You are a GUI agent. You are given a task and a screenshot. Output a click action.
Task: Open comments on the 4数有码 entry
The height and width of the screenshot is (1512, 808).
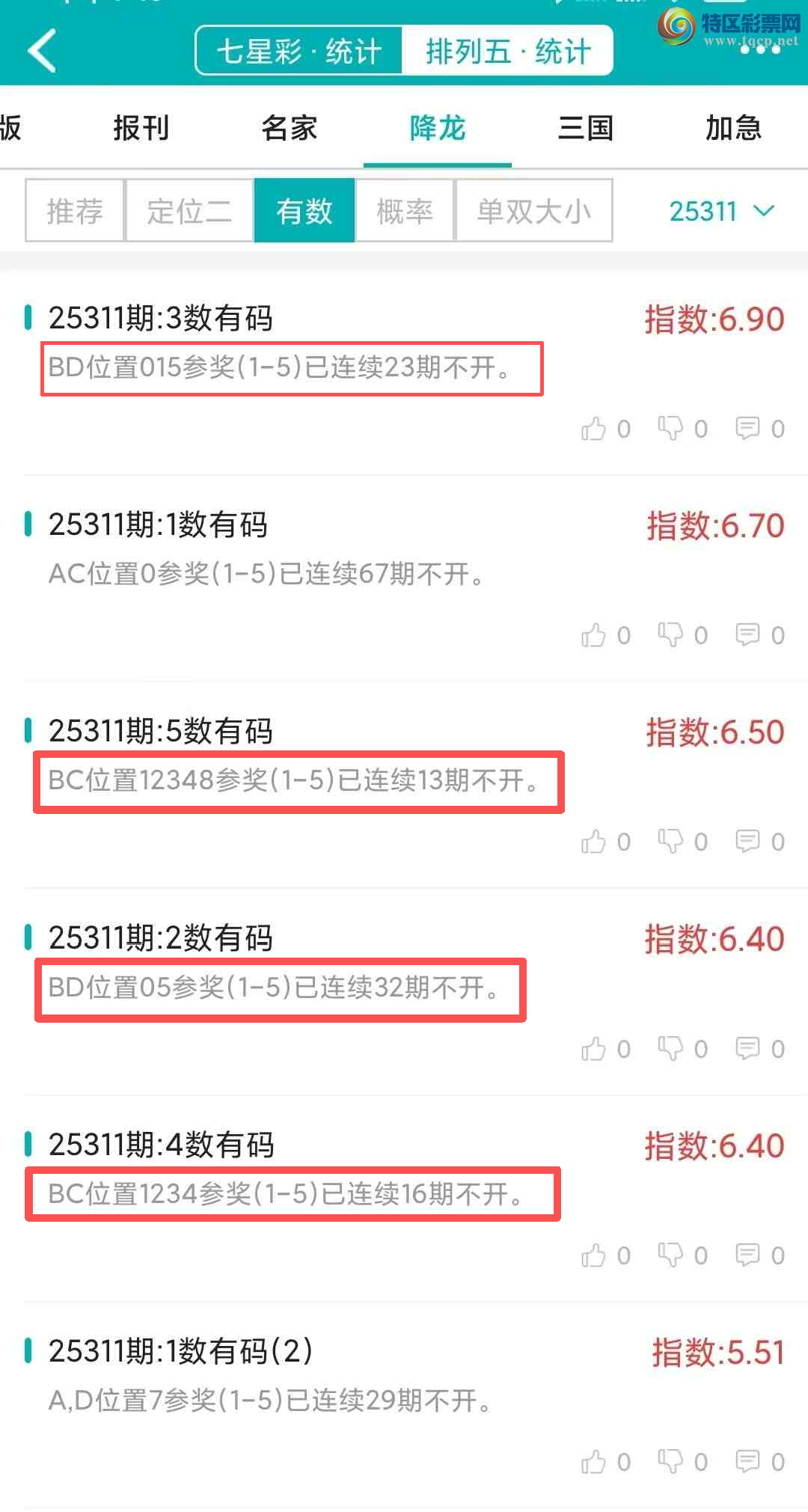pos(747,1255)
